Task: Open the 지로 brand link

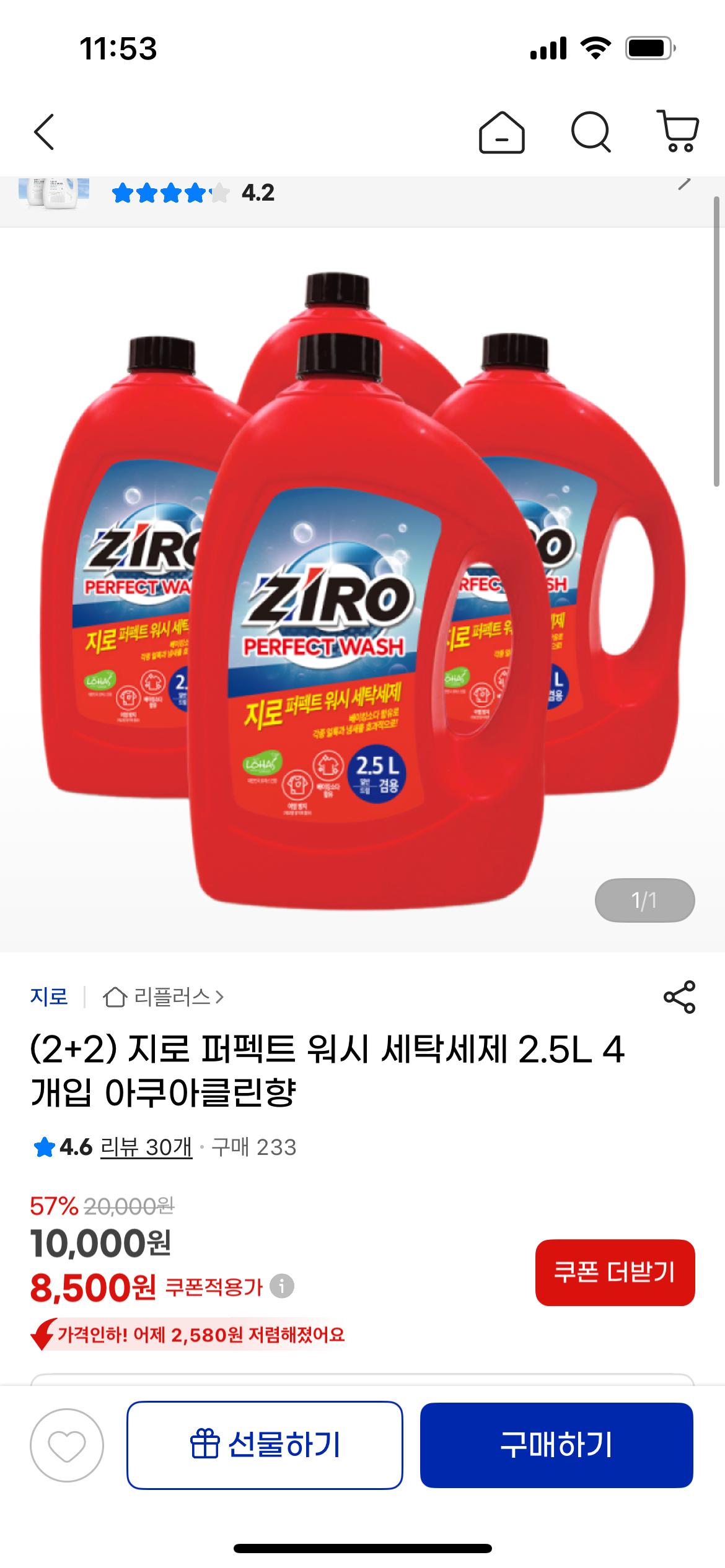Action: 48,997
